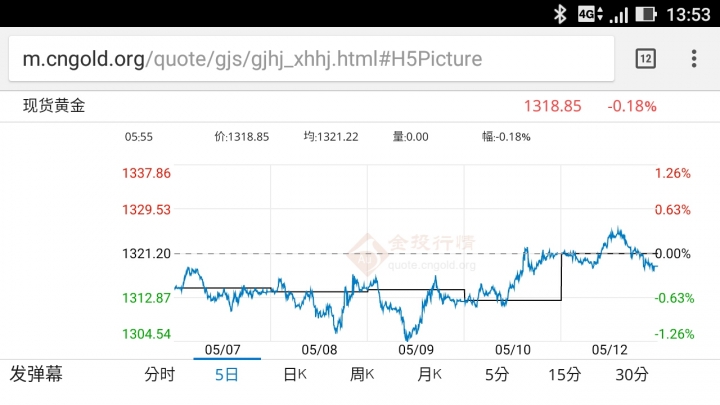
Task: Show the 月K monthly chart
Action: [430, 374]
